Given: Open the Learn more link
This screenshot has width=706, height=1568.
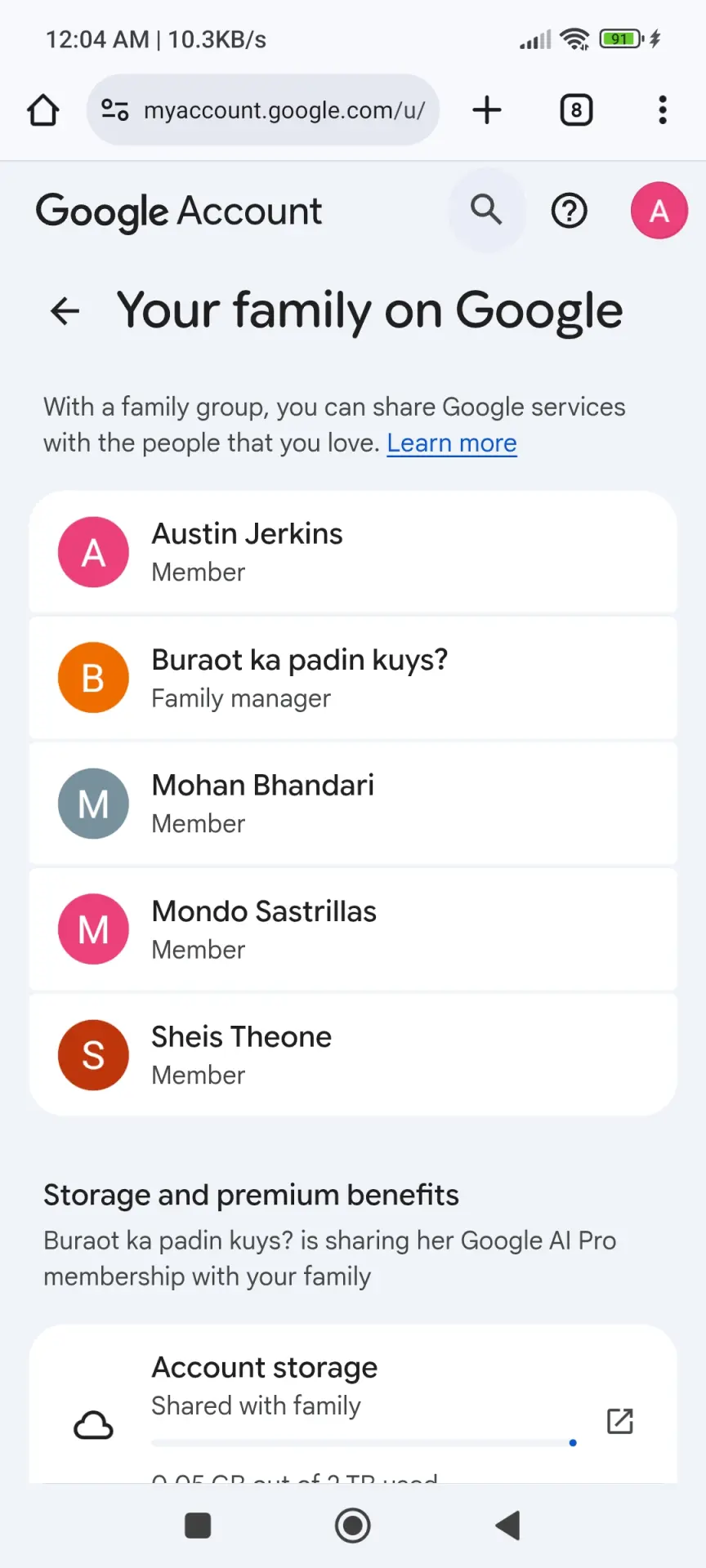Looking at the screenshot, I should pos(452,443).
